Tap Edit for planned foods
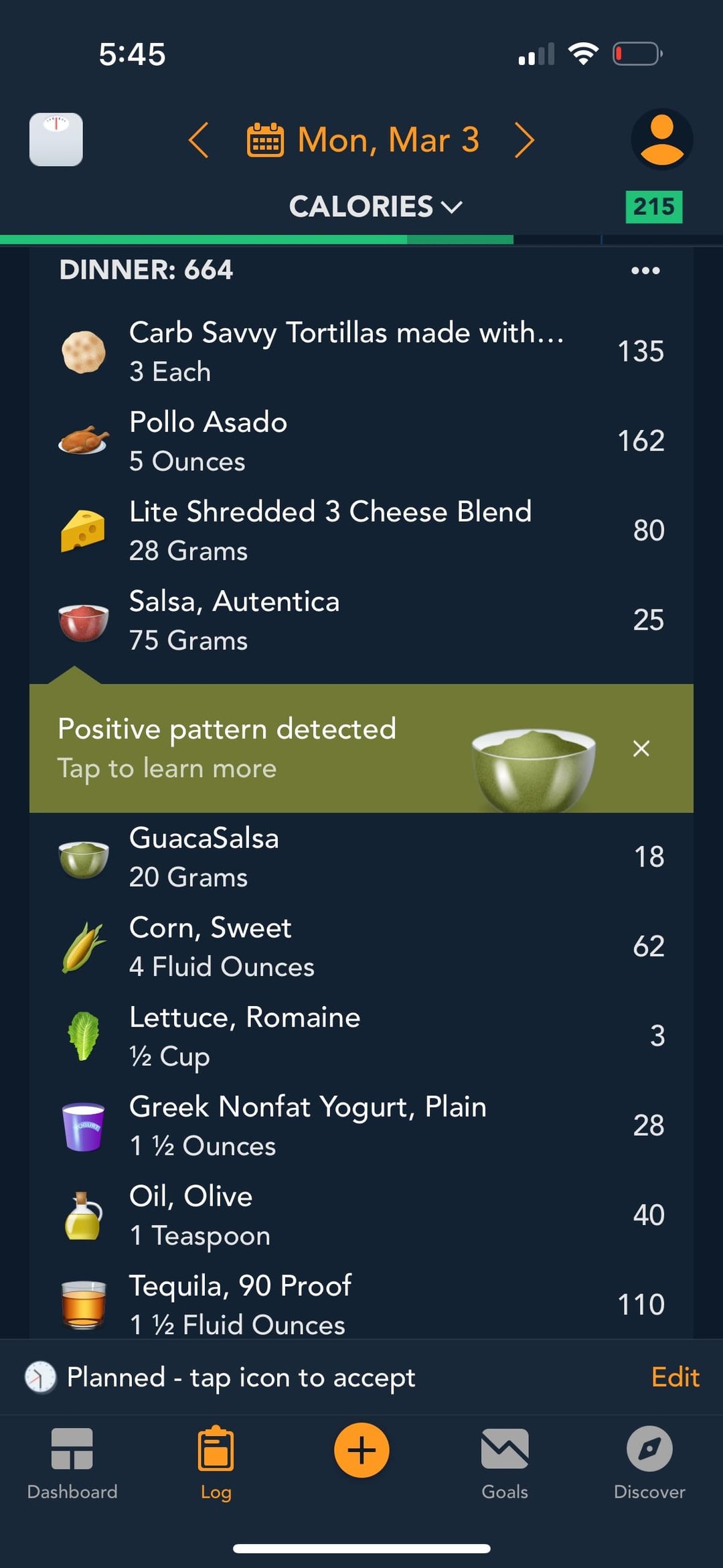Viewport: 723px width, 1568px height. 675,1377
